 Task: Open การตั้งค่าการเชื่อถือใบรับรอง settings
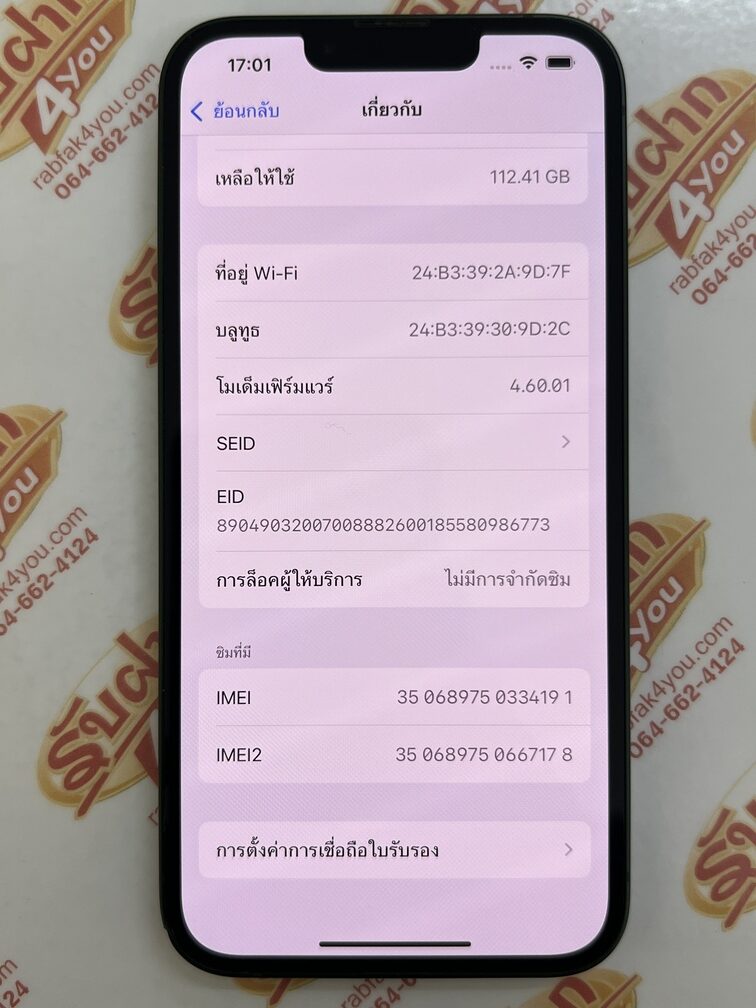point(393,851)
